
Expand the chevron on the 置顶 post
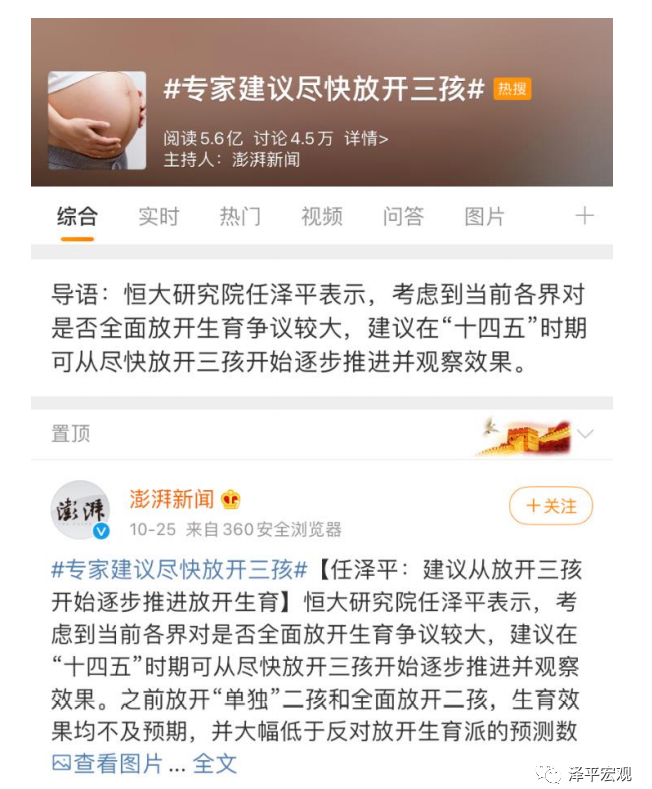tap(585, 434)
